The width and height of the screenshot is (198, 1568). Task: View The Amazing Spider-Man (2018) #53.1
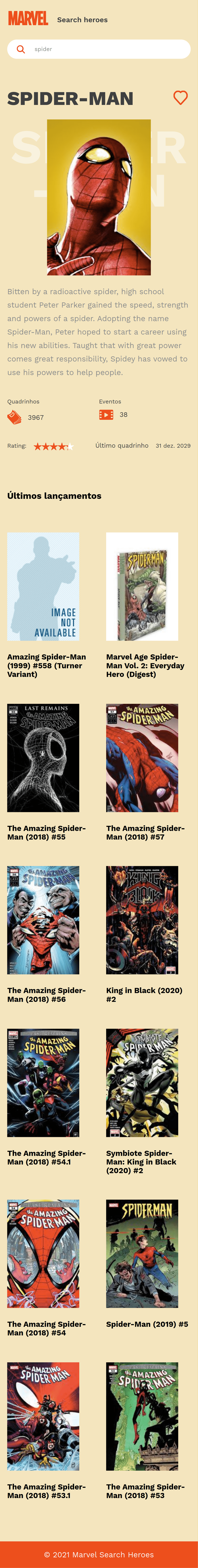click(x=43, y=1416)
